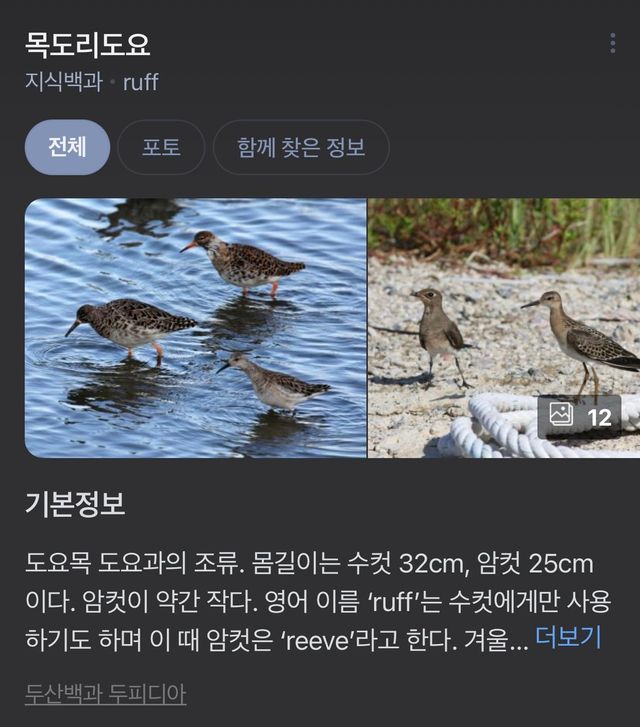Open the three-dot overflow menu
This screenshot has height=727, width=640.
click(612, 44)
